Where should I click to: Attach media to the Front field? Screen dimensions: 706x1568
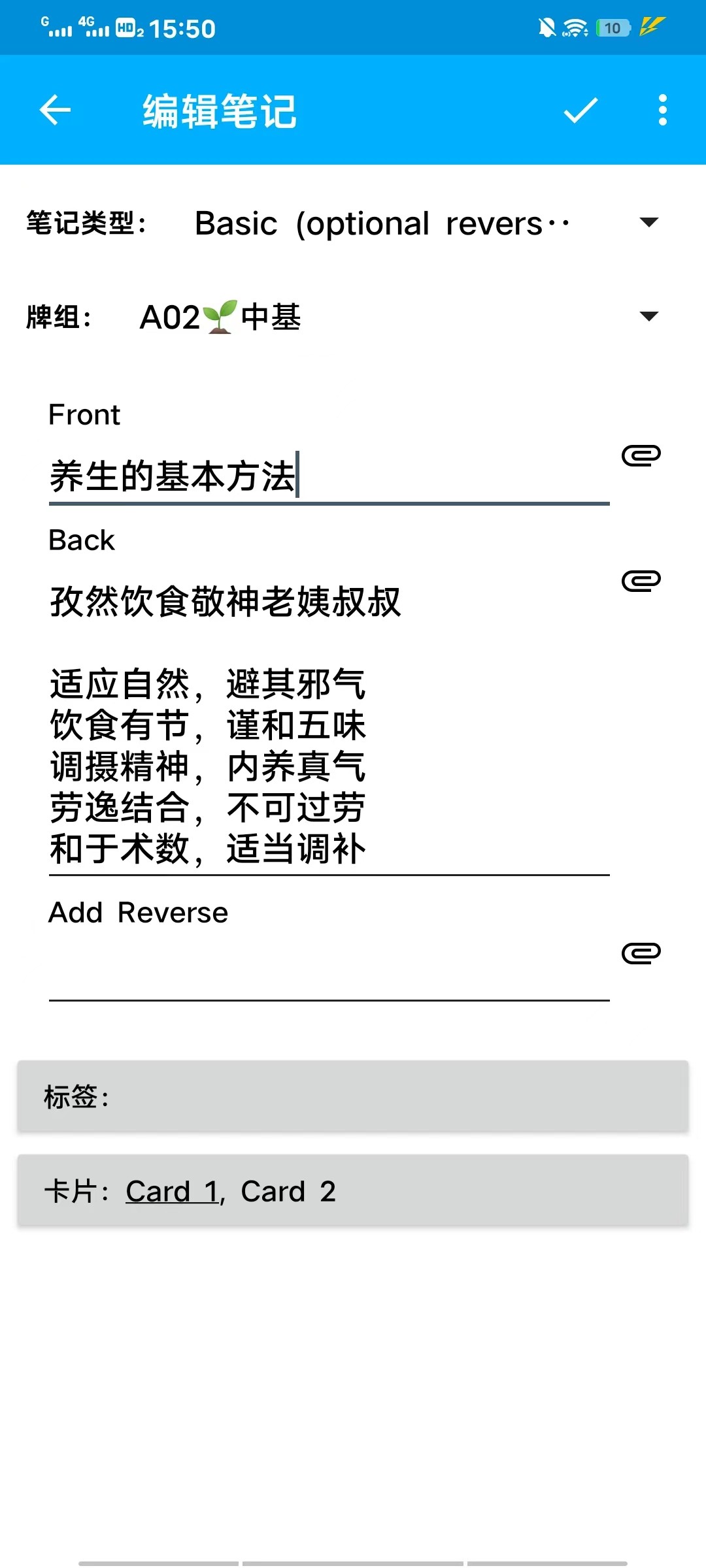pos(641,455)
